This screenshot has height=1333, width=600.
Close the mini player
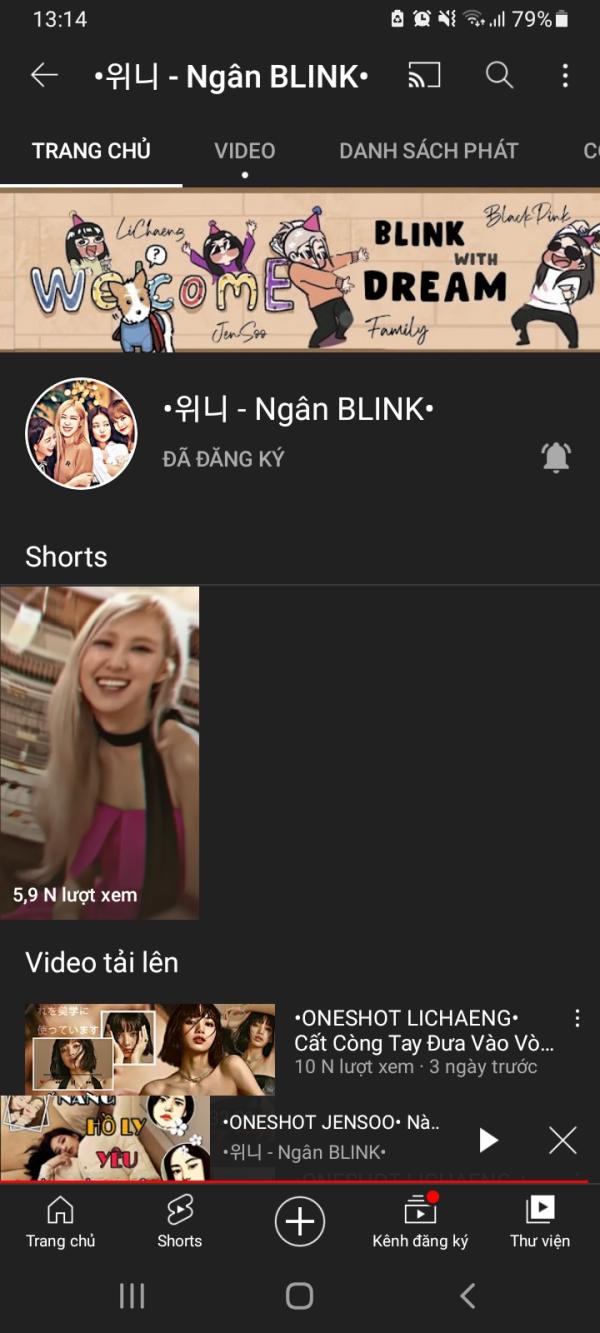tap(563, 1140)
